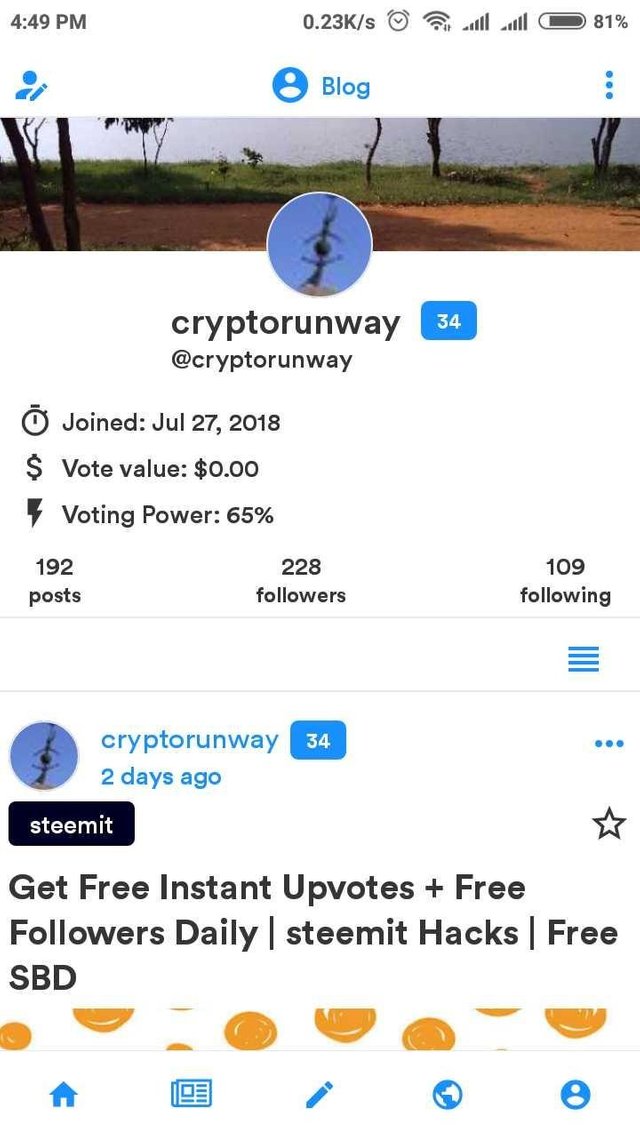The width and height of the screenshot is (640, 1138).
Task: Tap the Blog title in the top bar
Action: click(322, 87)
